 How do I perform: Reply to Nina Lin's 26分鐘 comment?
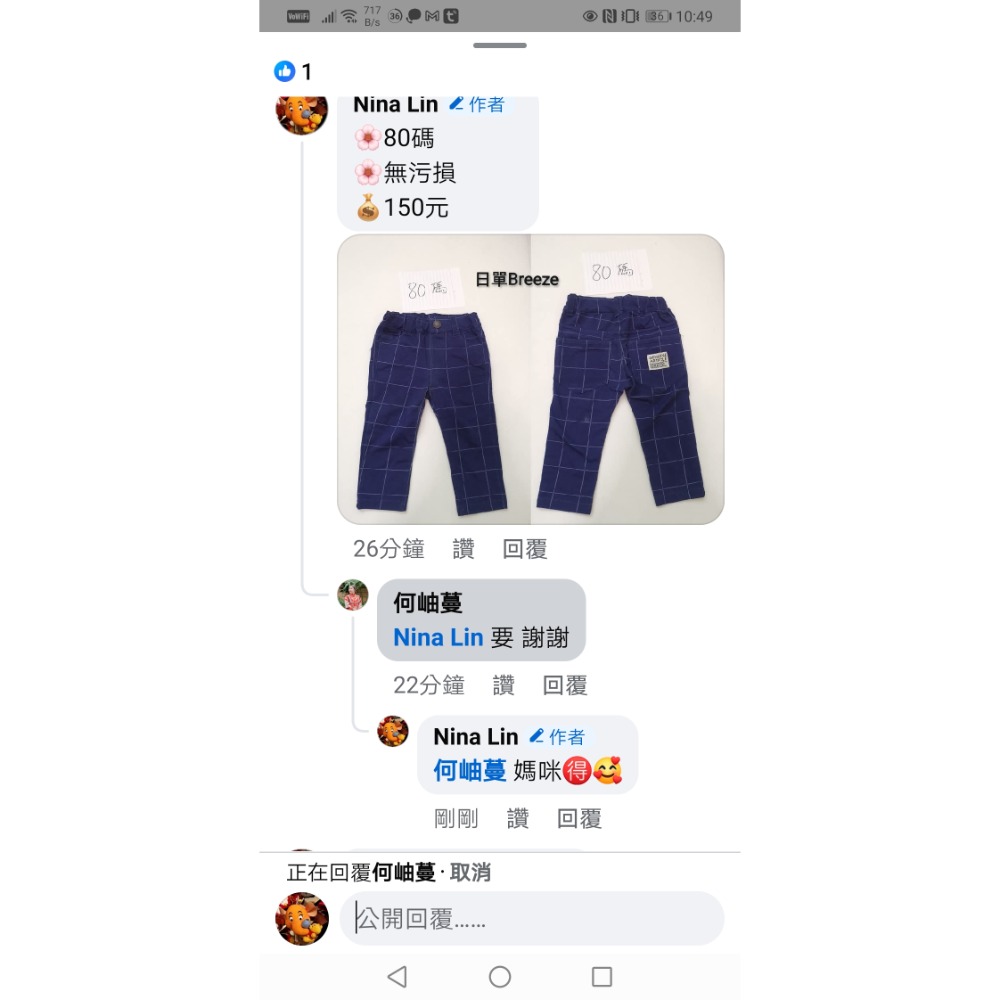pos(525,549)
